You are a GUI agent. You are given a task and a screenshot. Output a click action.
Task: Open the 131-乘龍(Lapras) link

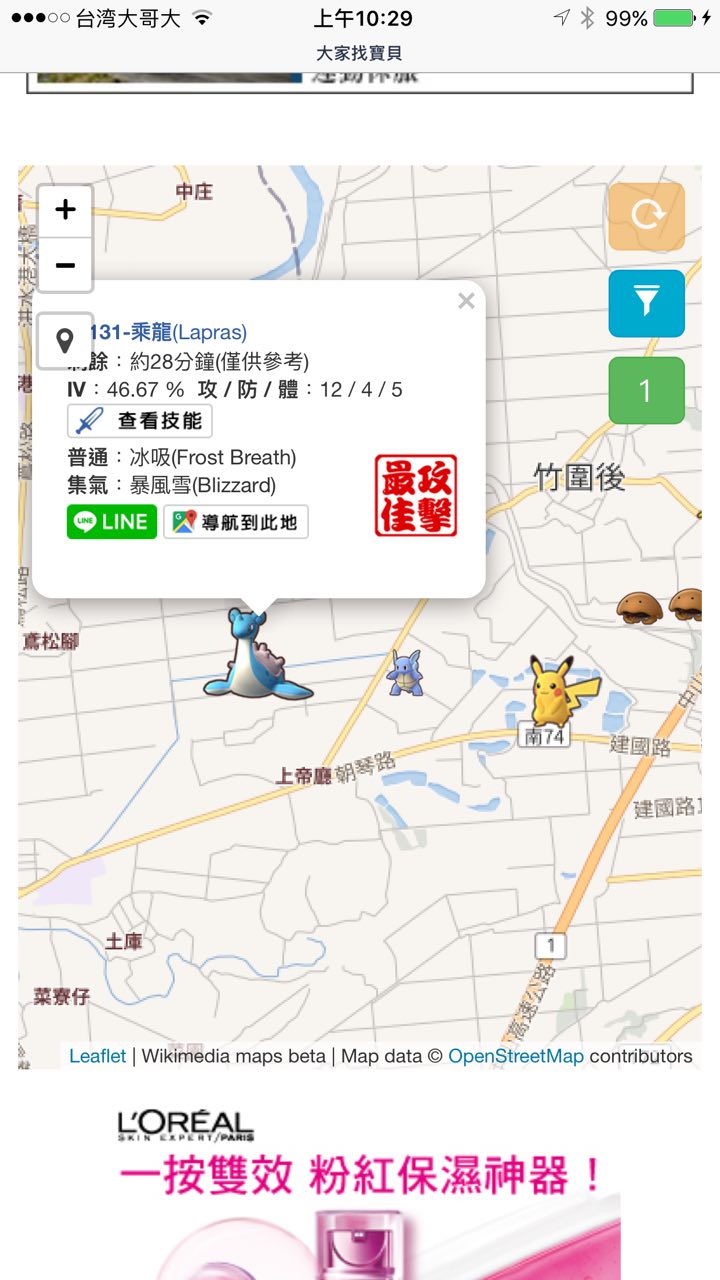(x=170, y=332)
